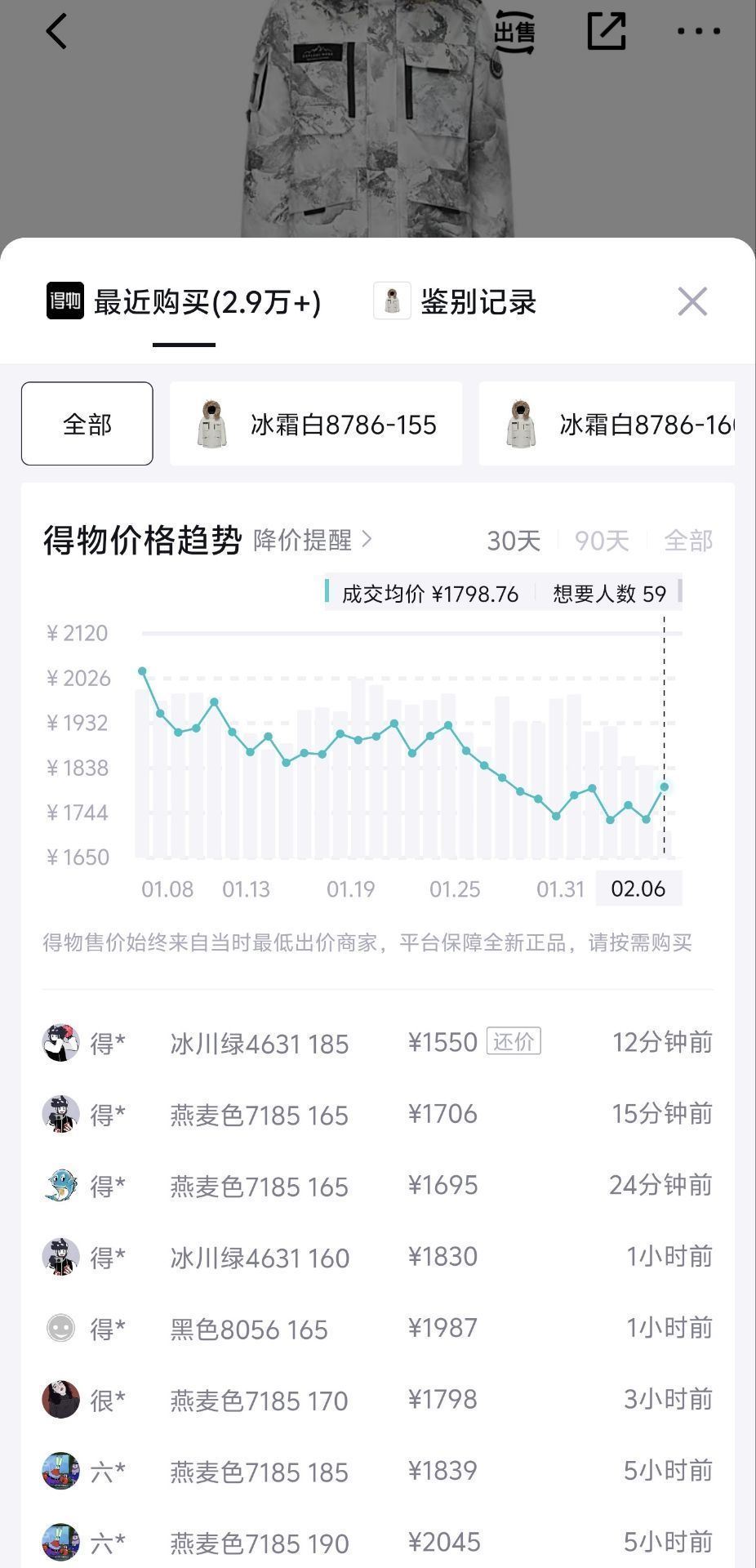The width and height of the screenshot is (756, 1568).
Task: Select the 最近购买 tab
Action: click(185, 302)
